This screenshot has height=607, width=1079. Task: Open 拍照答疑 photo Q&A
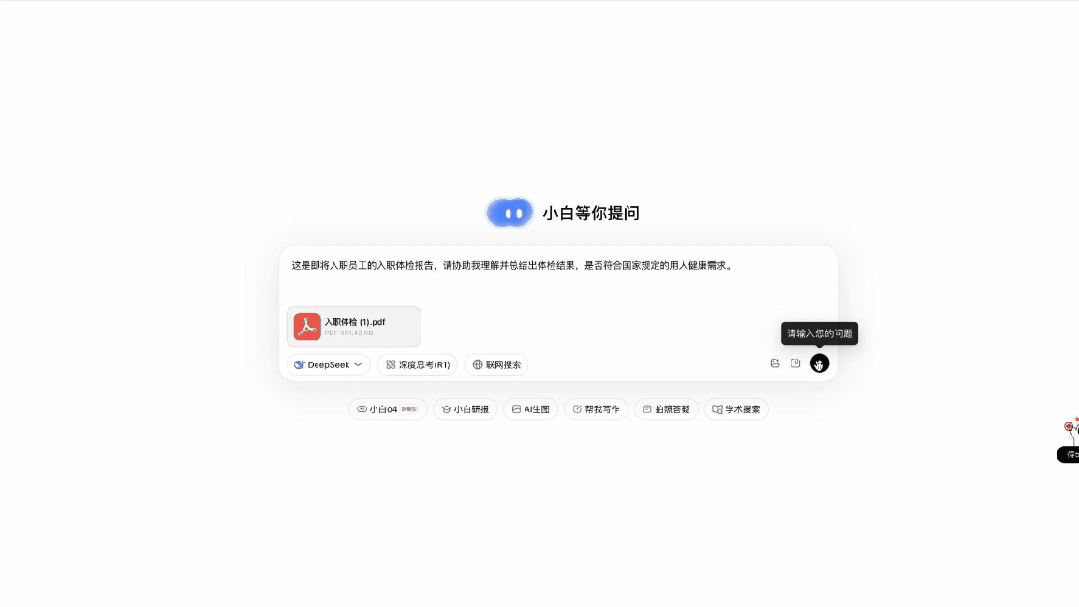(666, 409)
